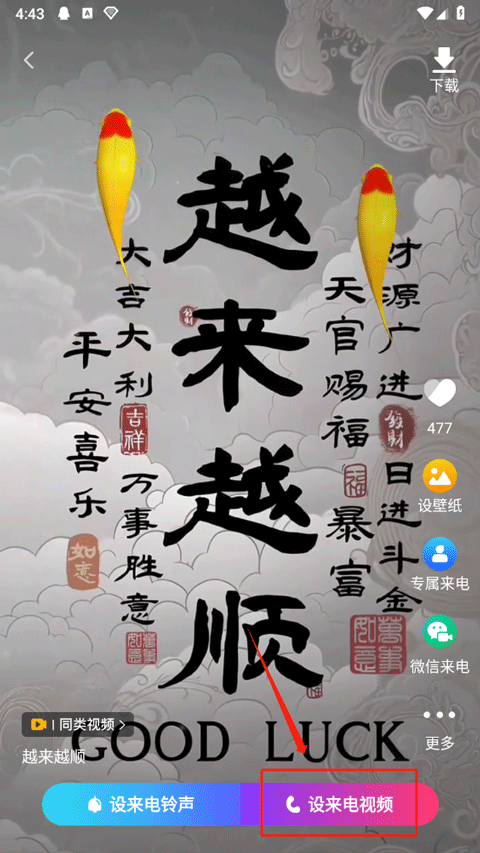
Task: Open 专属来电 contact-specific call option
Action: tap(440, 565)
